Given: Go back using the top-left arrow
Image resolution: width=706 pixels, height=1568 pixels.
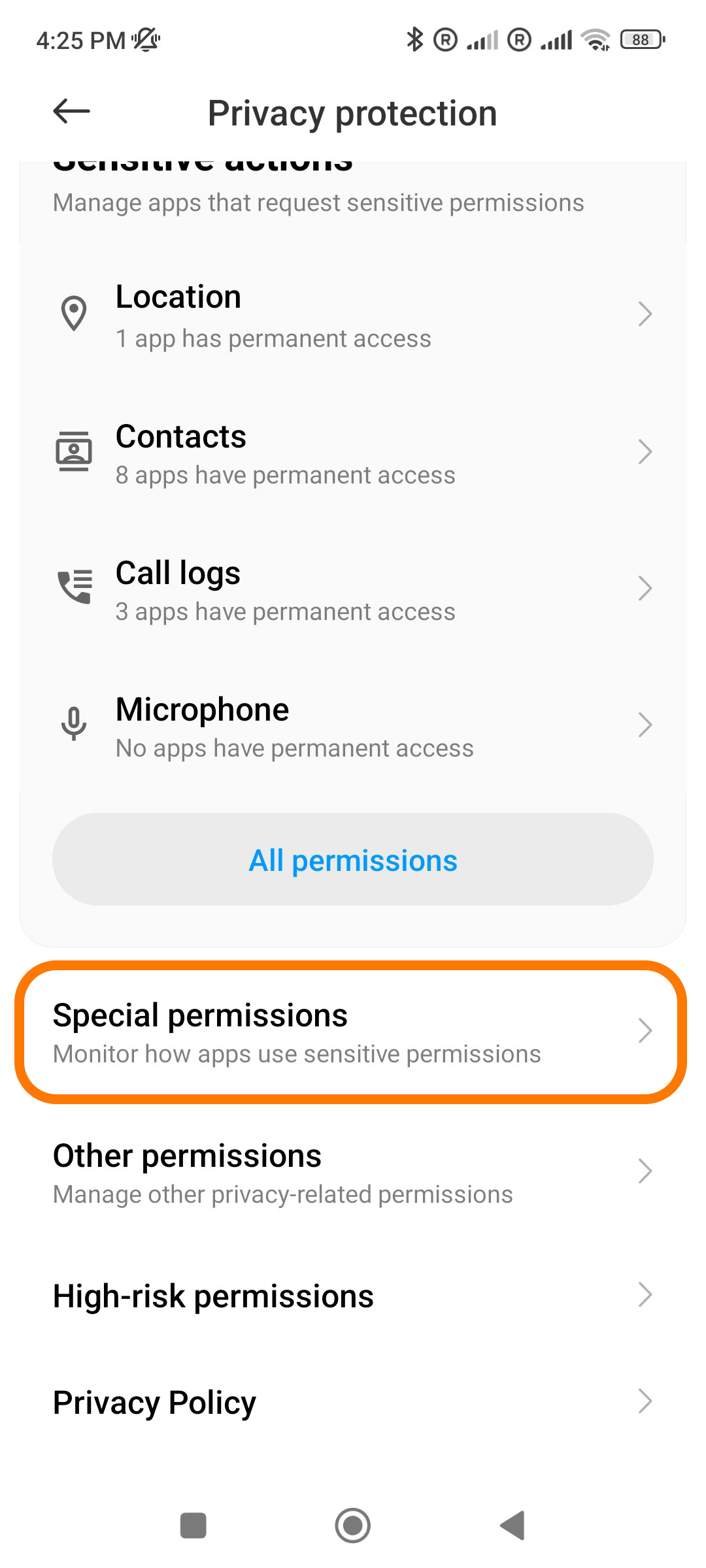Looking at the screenshot, I should [x=71, y=112].
